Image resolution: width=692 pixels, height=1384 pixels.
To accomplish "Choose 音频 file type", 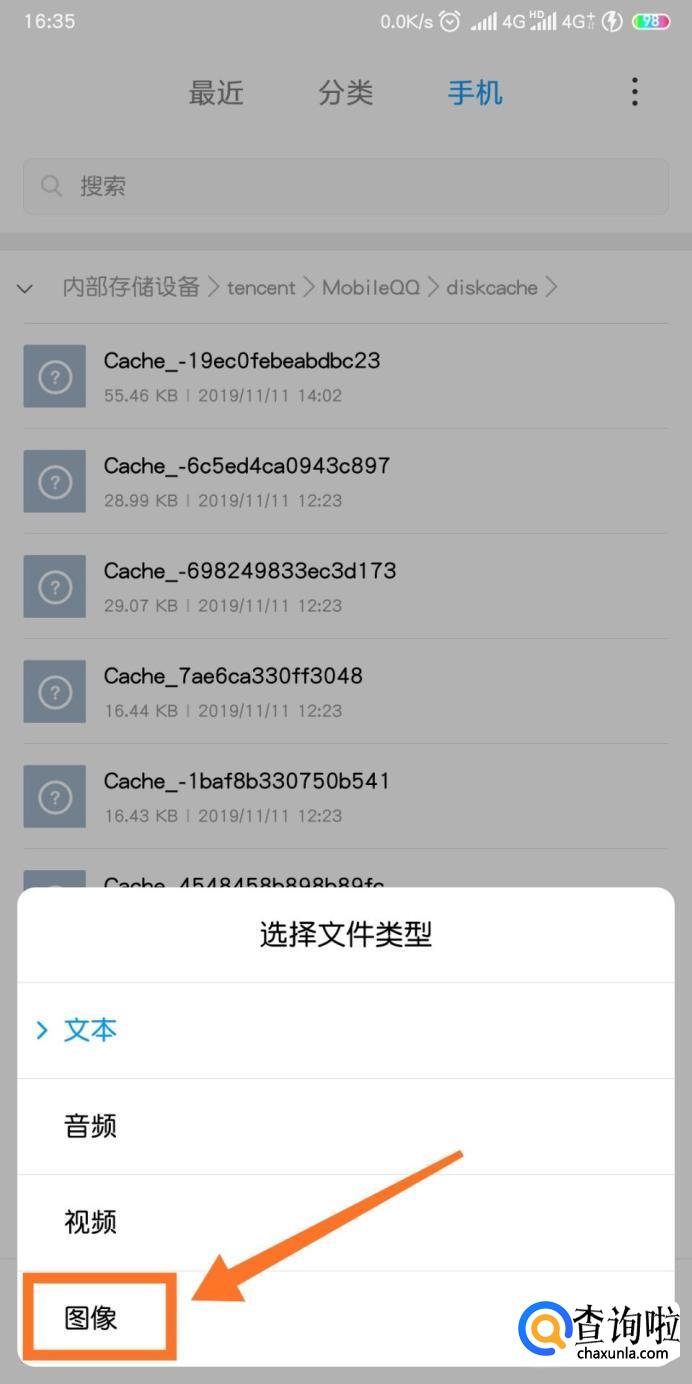I will point(90,1126).
